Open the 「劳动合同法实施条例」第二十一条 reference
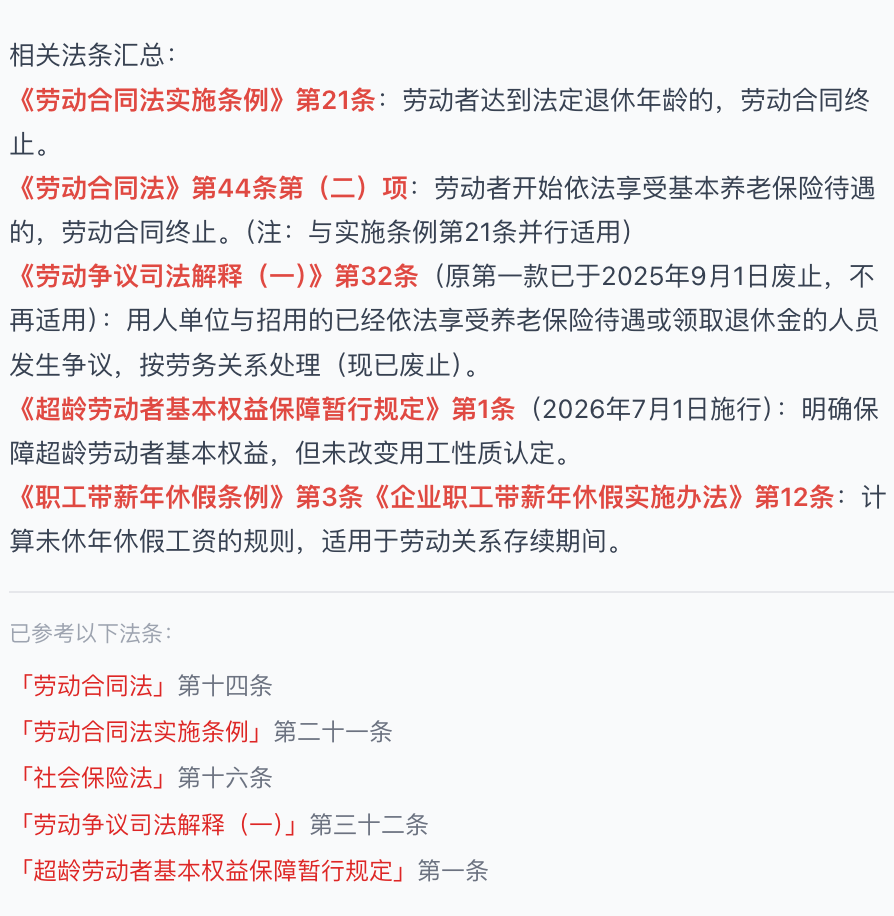Screen dimensions: 894x916 (202, 732)
